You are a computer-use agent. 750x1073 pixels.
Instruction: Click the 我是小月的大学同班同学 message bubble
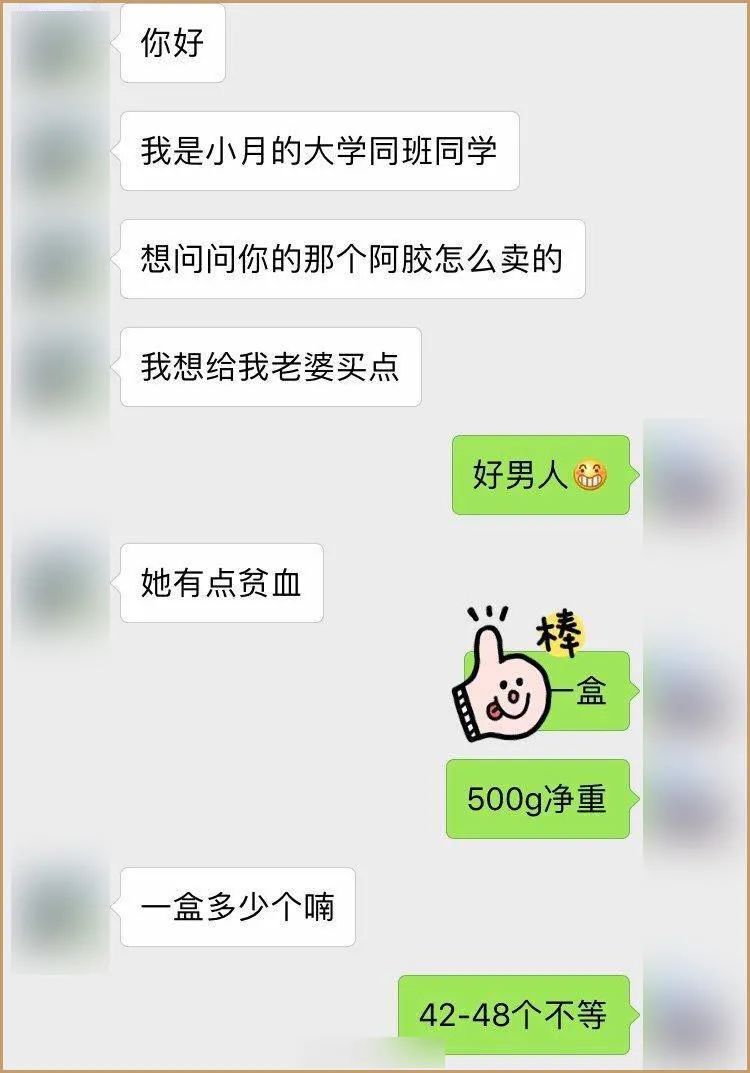[x=320, y=150]
